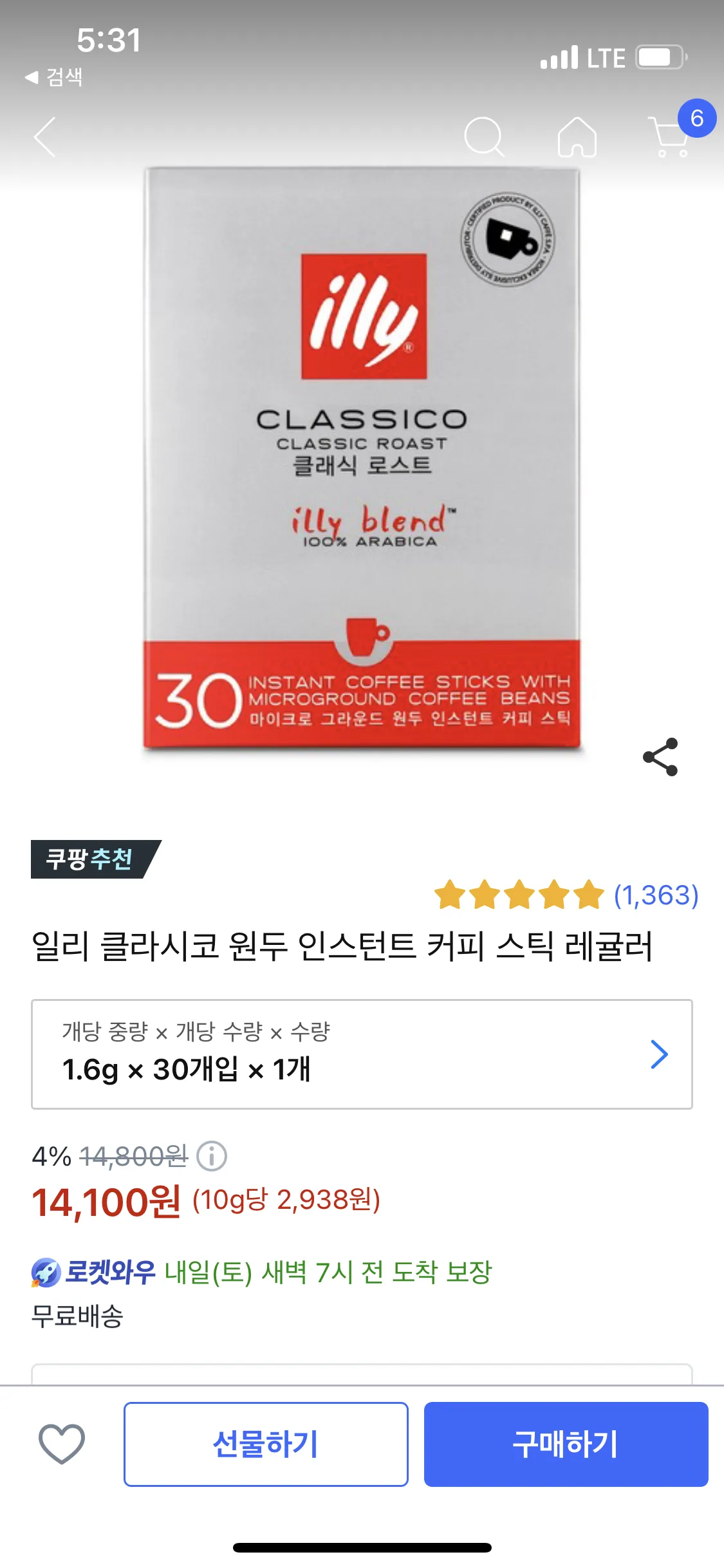The height and width of the screenshot is (1568, 724).
Task: Tap the 선물하기 gift button
Action: pos(266,1444)
